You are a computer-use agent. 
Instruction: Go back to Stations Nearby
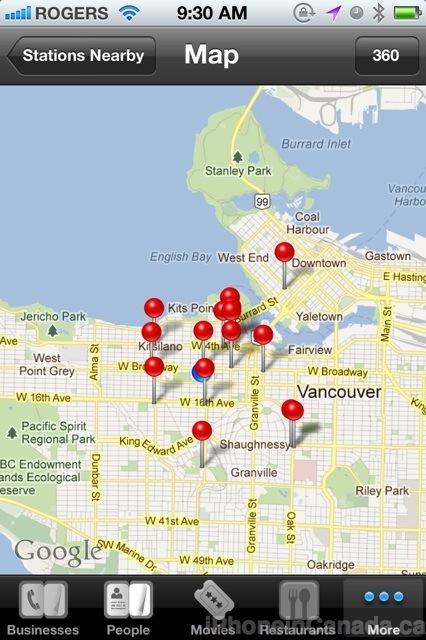pyautogui.click(x=82, y=56)
